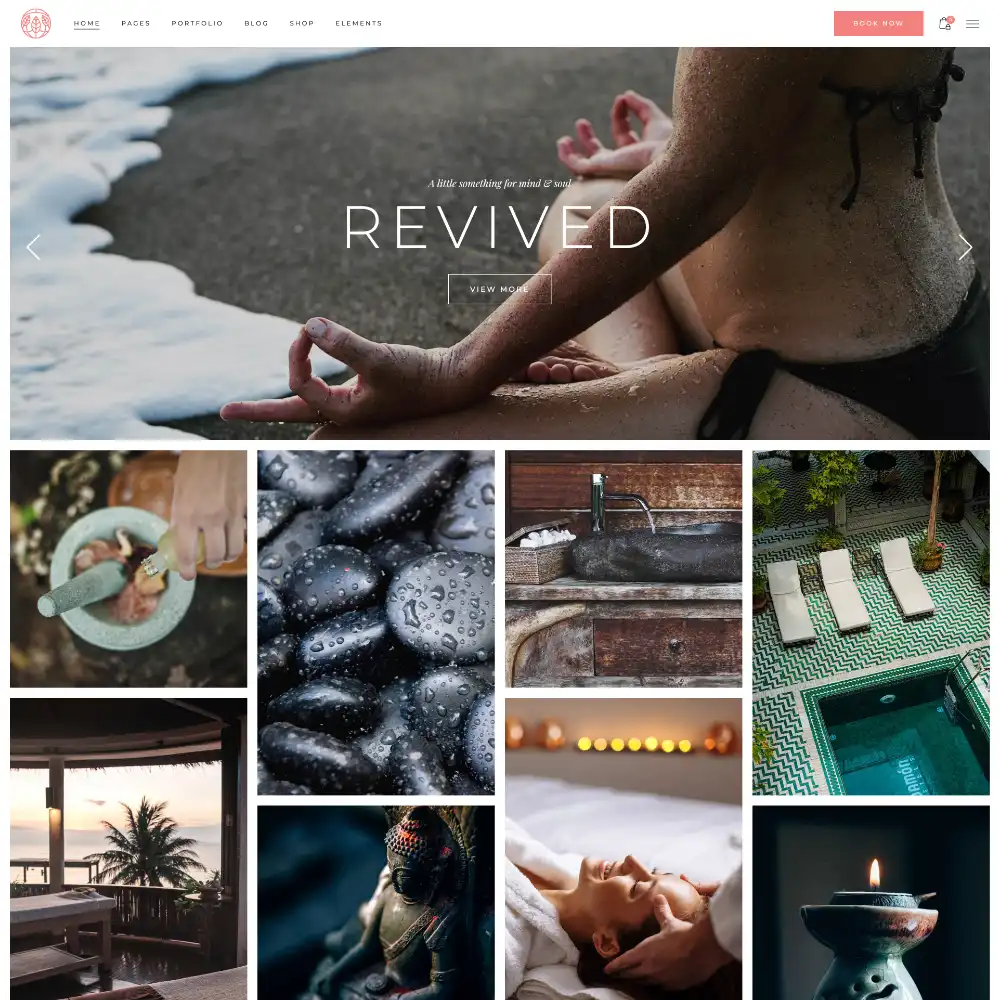1000x1000 pixels.
Task: Open the mortar and pestle photo tile
Action: tap(128, 568)
